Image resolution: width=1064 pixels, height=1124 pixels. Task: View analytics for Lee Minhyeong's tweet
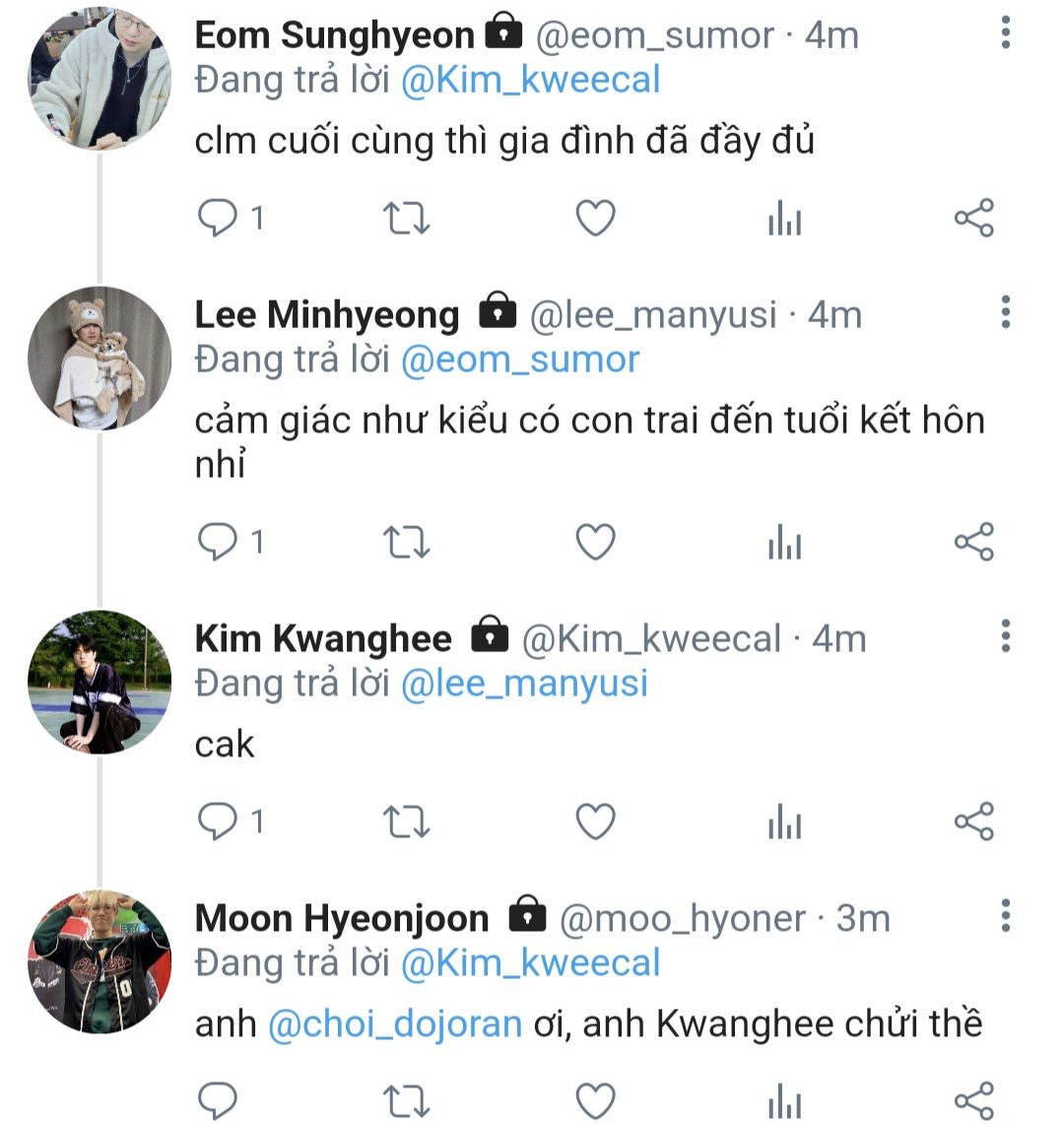pyautogui.click(x=784, y=541)
